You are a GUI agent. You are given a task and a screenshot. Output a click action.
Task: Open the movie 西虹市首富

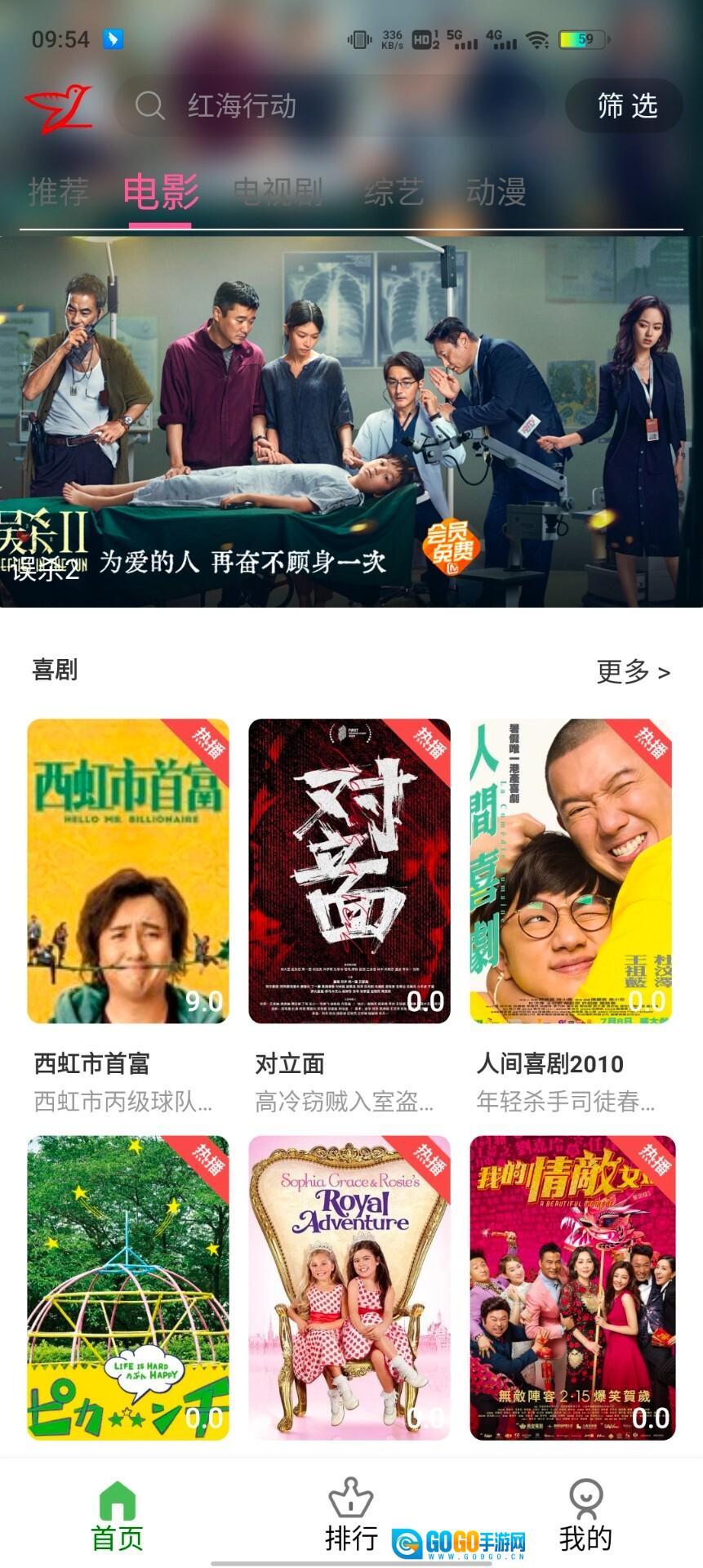128,871
